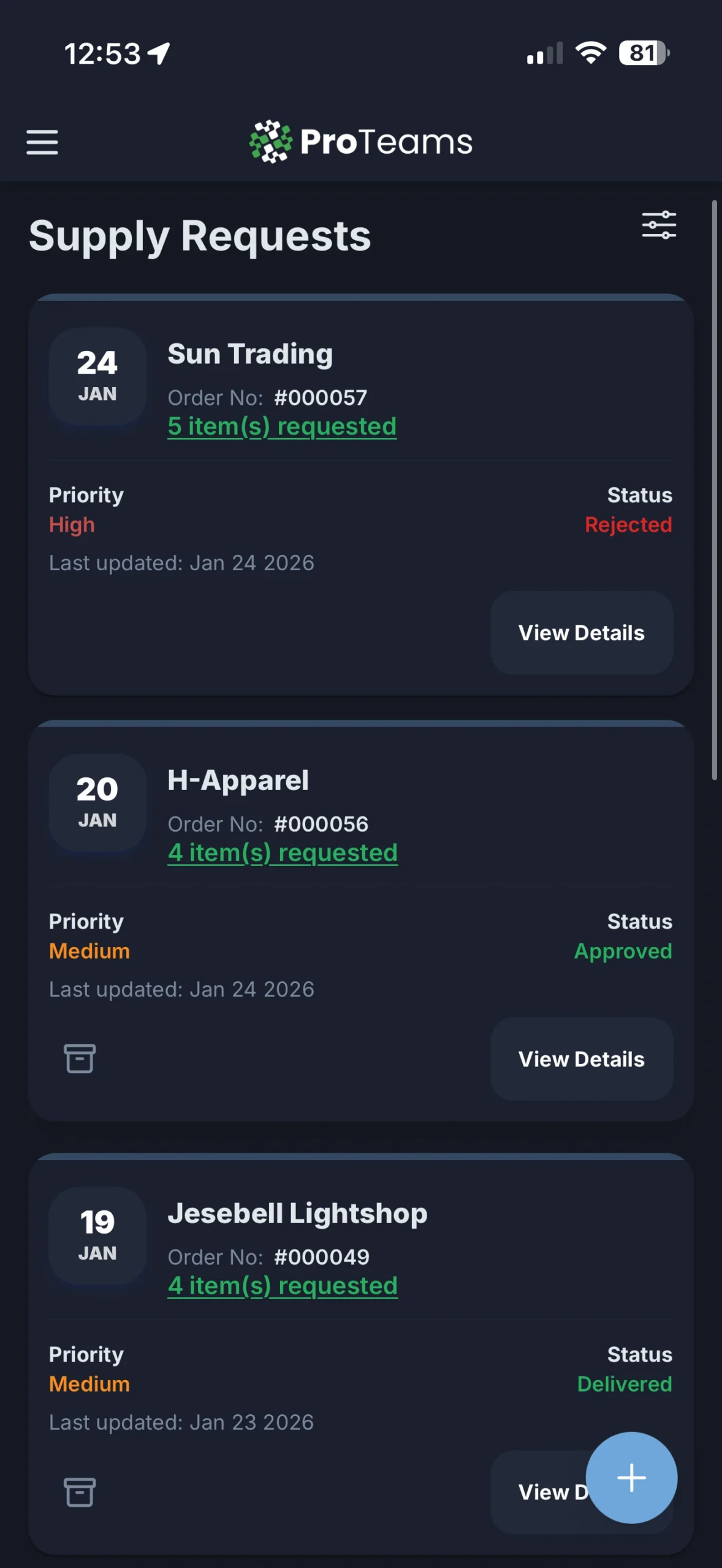View Details for H-Apparel order
Viewport: 722px width, 1568px height.
580,1059
